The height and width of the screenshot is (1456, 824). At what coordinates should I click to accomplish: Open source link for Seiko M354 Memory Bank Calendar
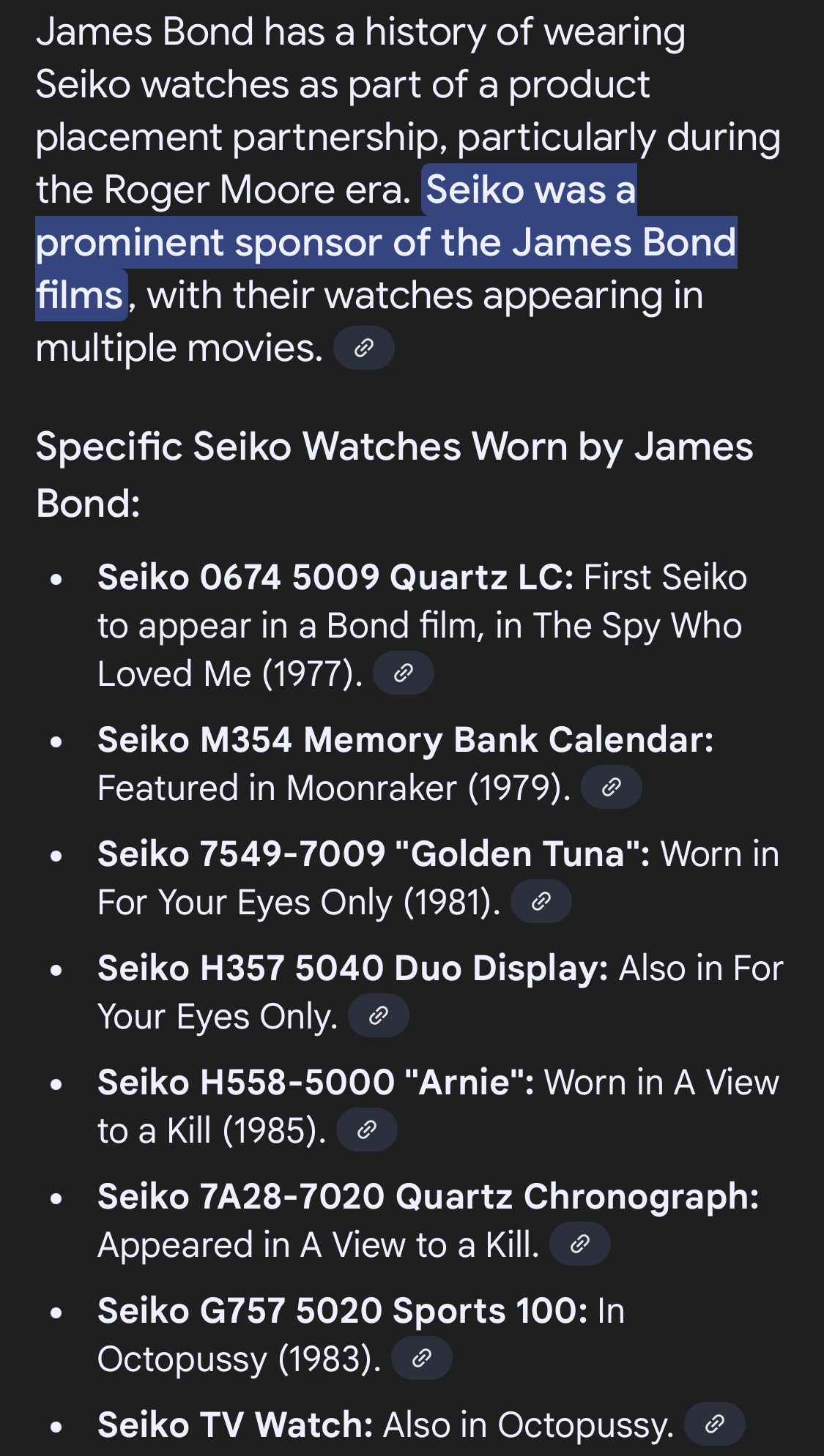click(x=612, y=788)
